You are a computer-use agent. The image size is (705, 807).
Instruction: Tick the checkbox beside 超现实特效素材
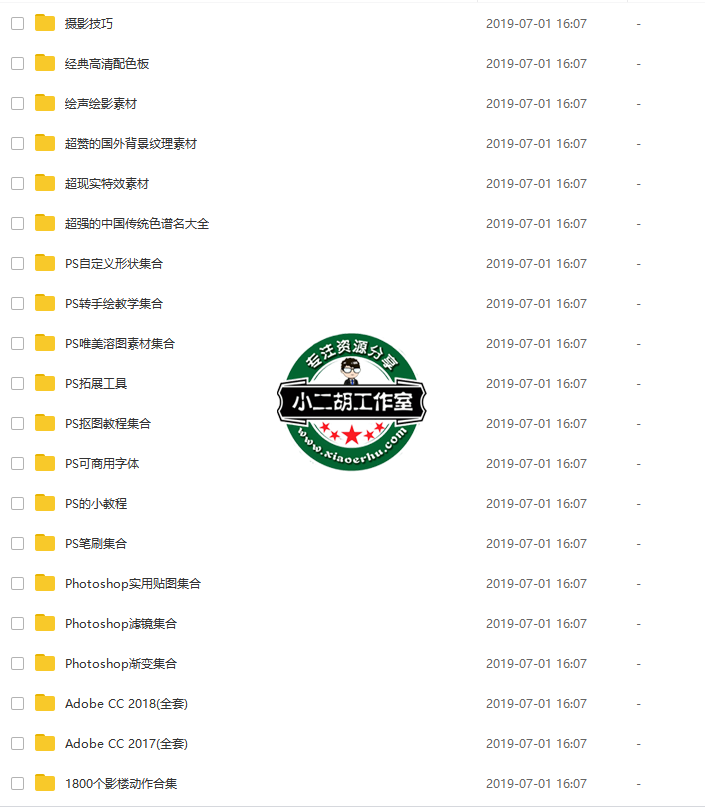[x=17, y=183]
